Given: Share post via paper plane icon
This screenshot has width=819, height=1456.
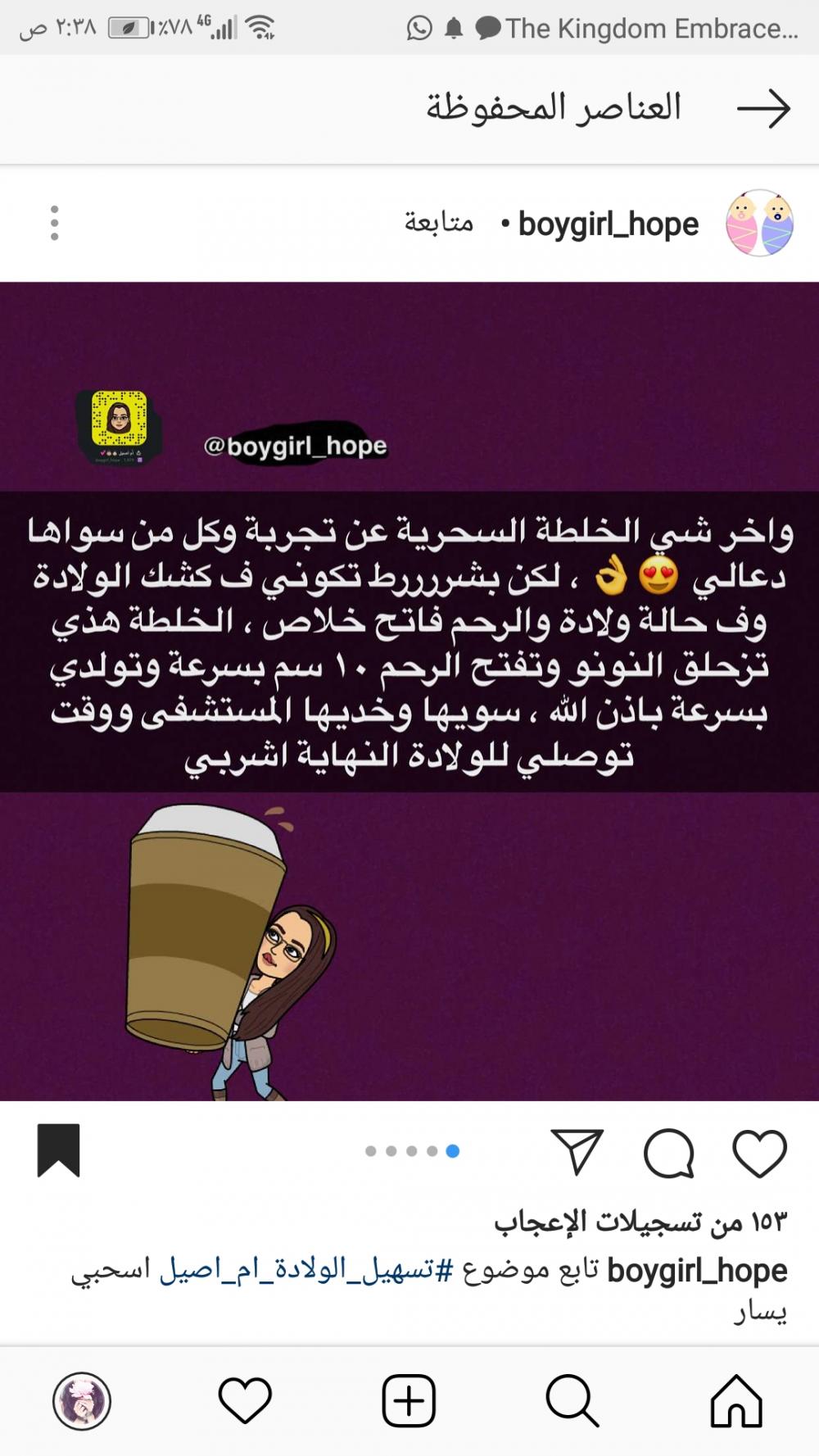Looking at the screenshot, I should click(577, 1152).
